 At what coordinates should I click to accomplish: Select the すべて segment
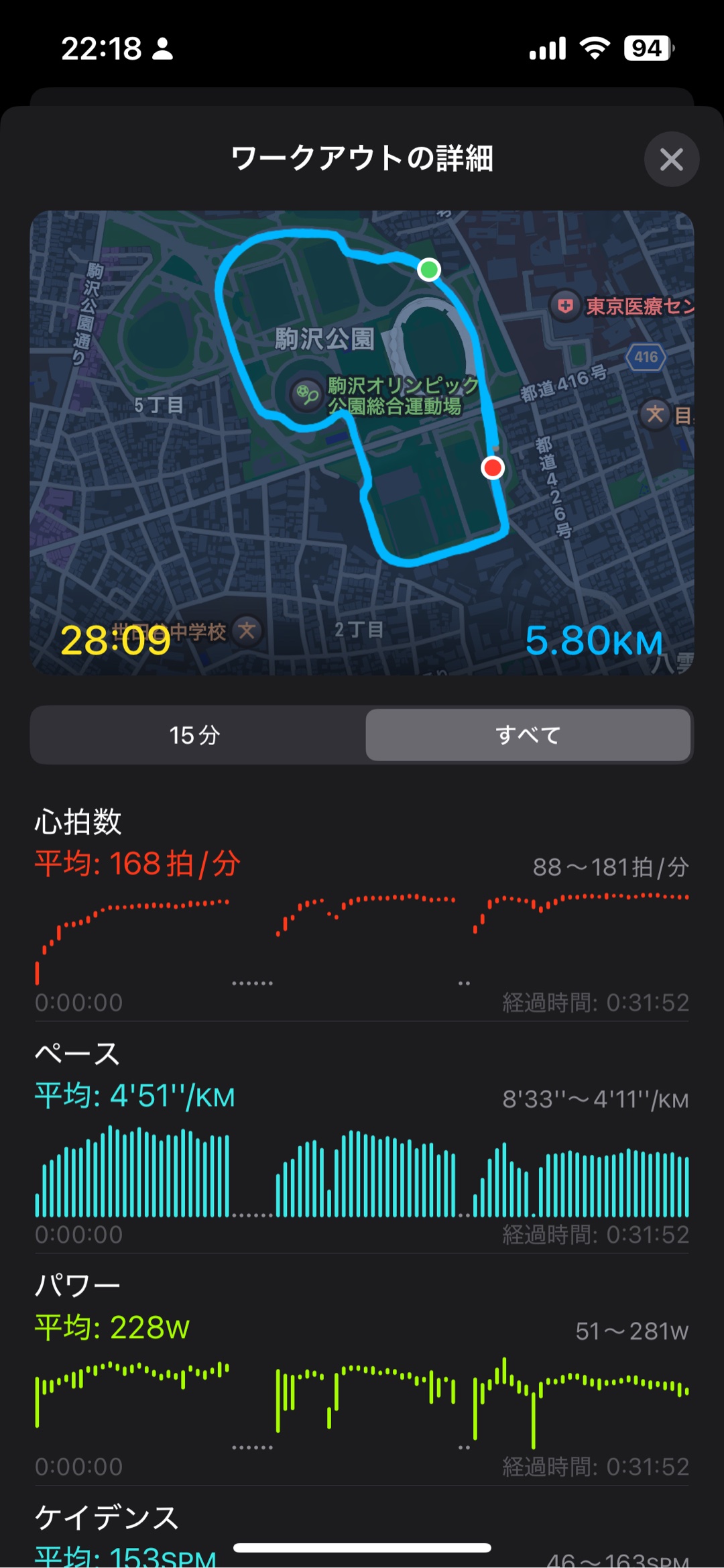[528, 735]
